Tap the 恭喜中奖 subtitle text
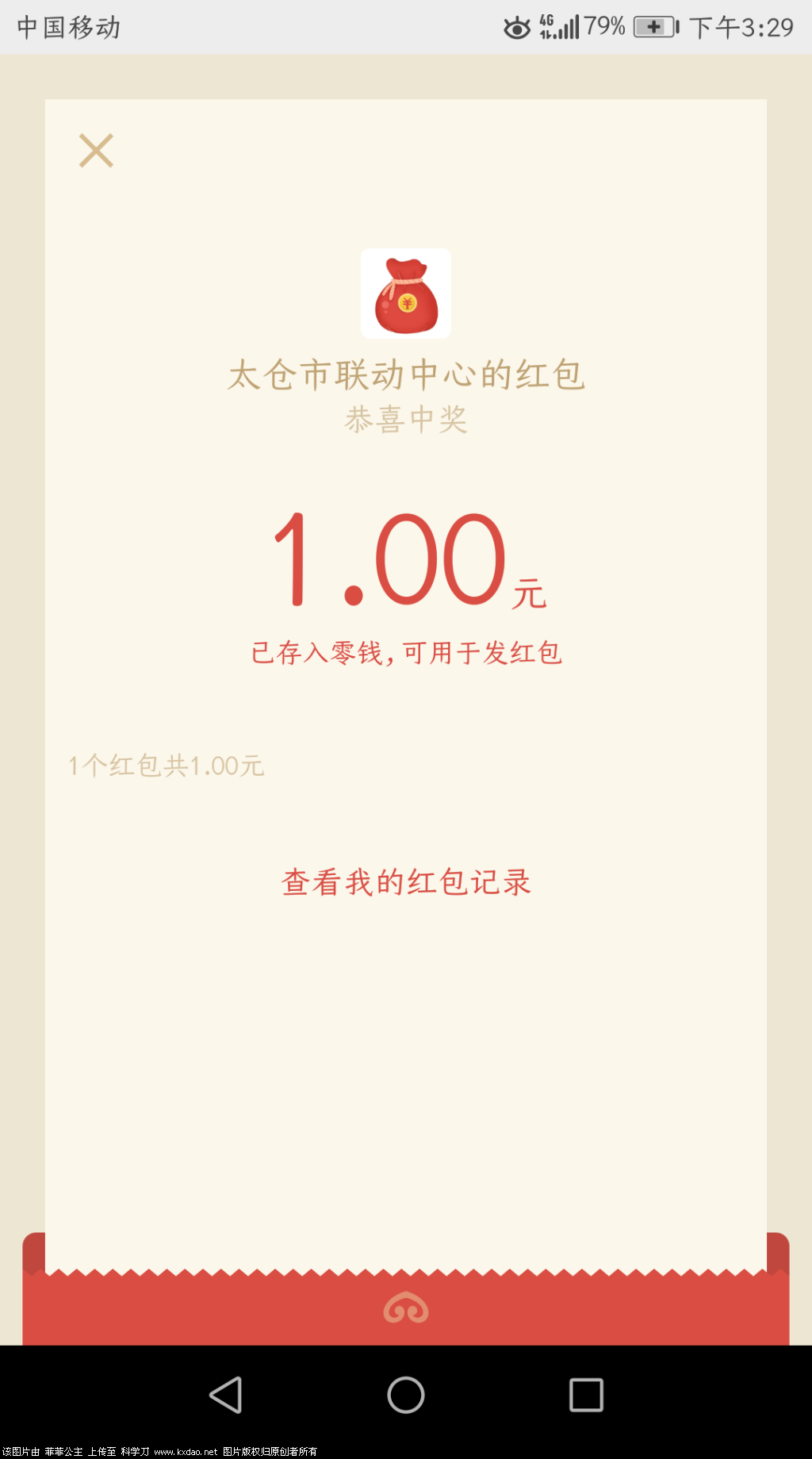Image resolution: width=812 pixels, height=1459 pixels. click(x=405, y=421)
